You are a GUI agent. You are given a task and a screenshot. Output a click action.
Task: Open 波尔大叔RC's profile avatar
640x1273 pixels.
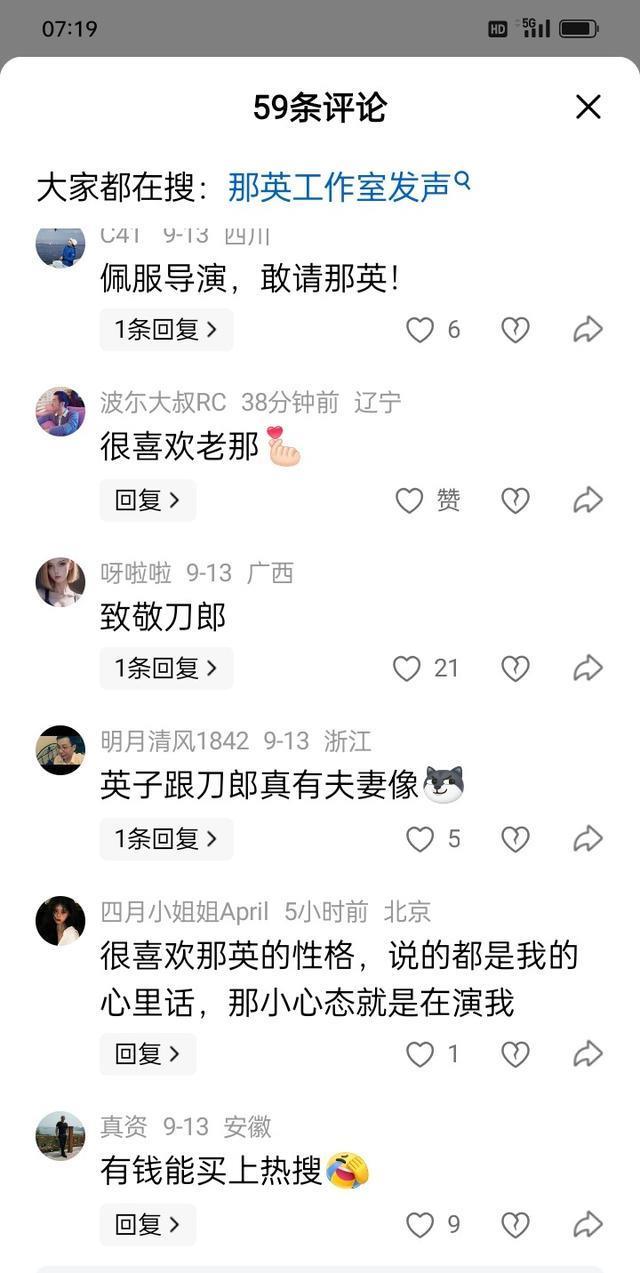pyautogui.click(x=60, y=411)
